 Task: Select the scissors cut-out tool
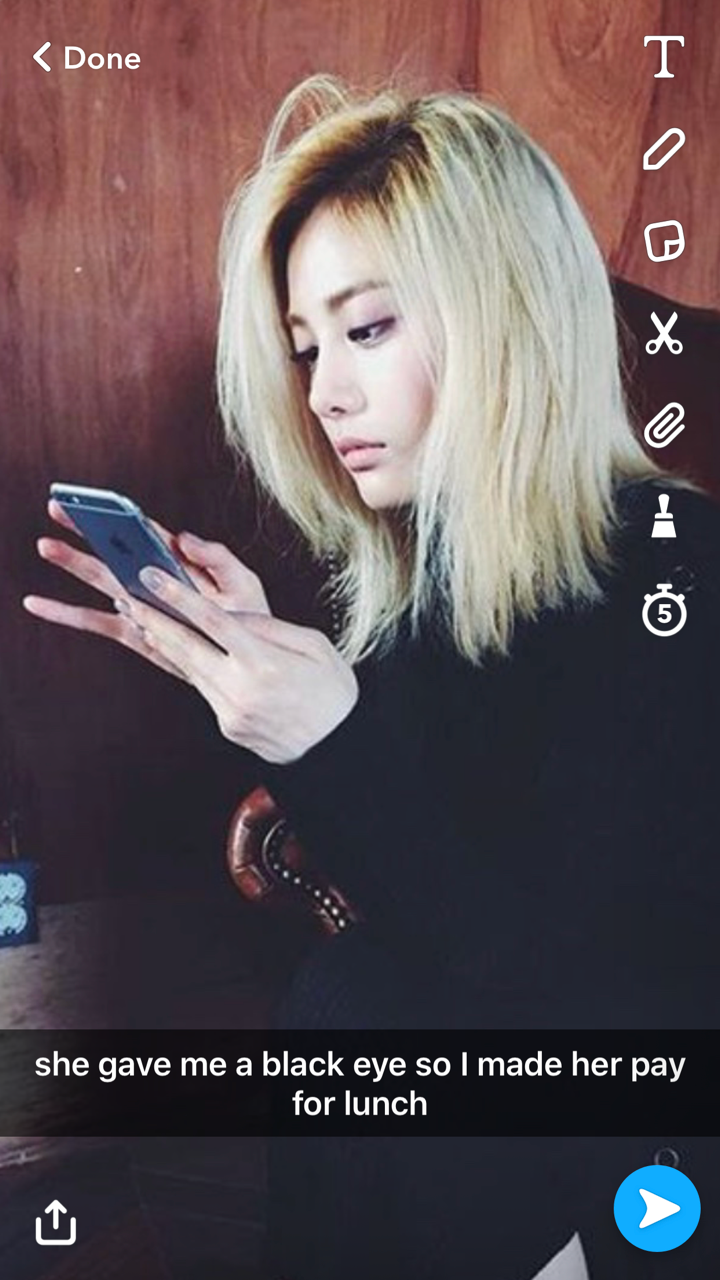[664, 333]
